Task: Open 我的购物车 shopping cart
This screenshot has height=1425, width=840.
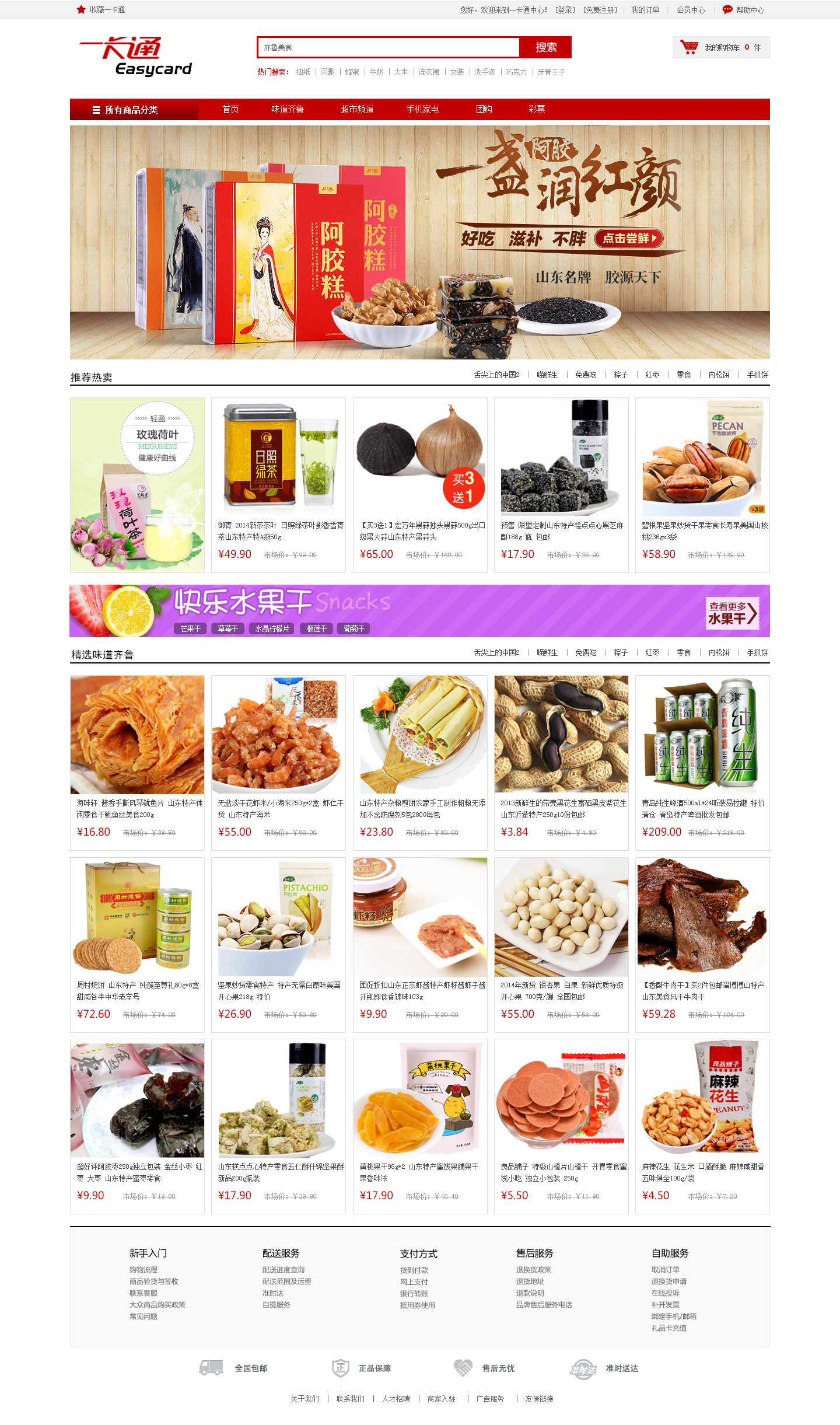Action: click(722, 47)
